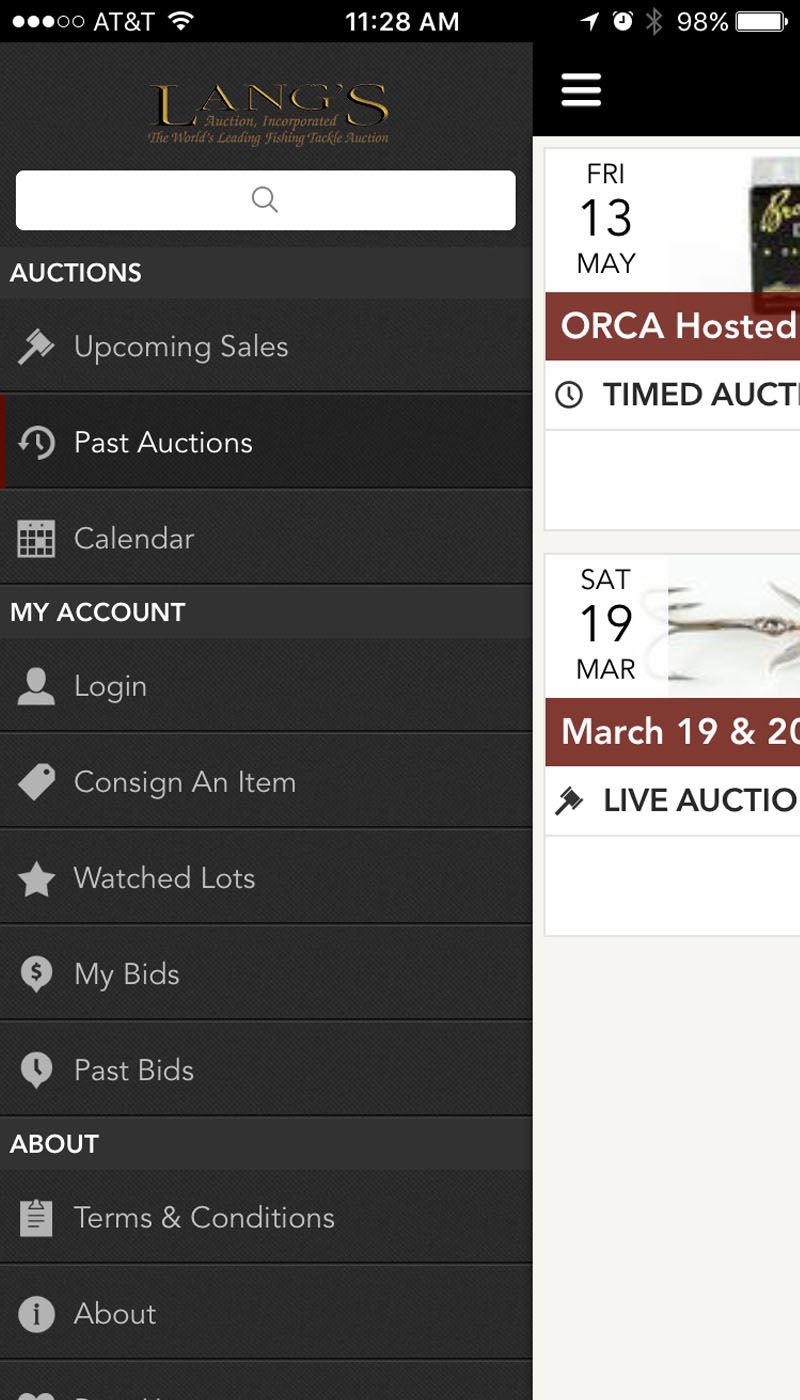This screenshot has width=800, height=1400.
Task: Open the ORCA Hosted auction card
Action: tap(672, 340)
